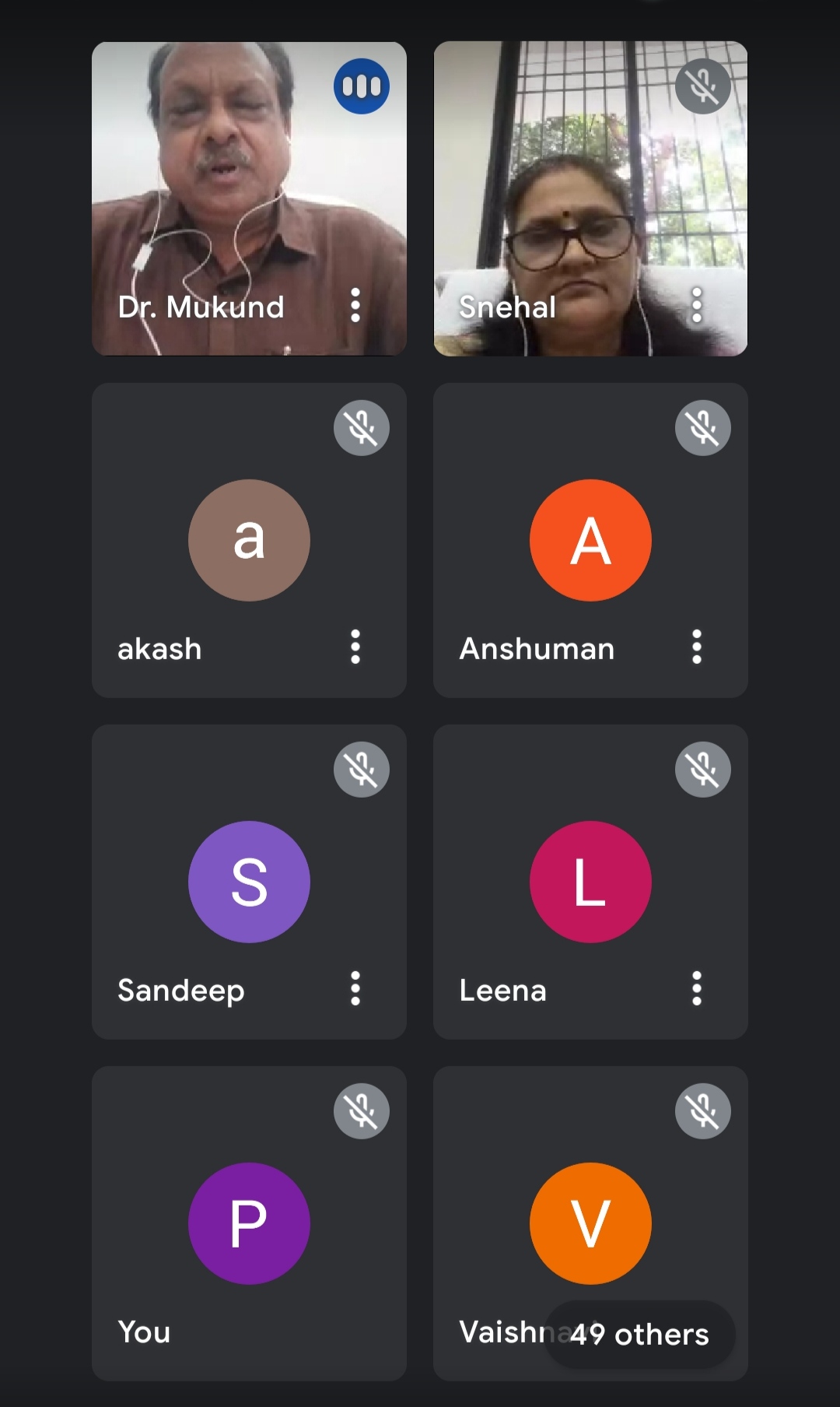
Task: Select your own tile labeled You
Action: click(x=249, y=1223)
